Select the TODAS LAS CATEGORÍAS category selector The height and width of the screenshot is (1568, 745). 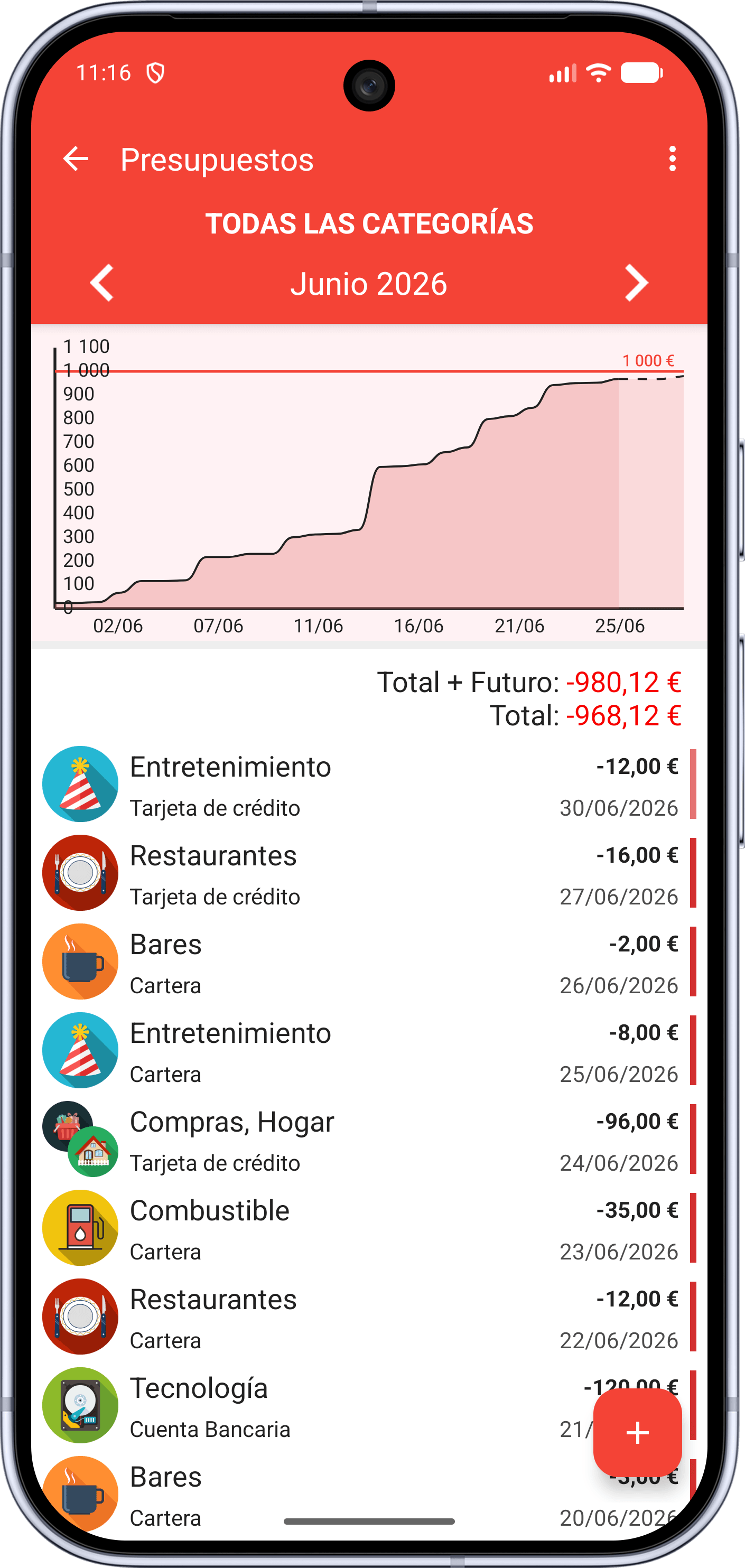click(x=369, y=224)
